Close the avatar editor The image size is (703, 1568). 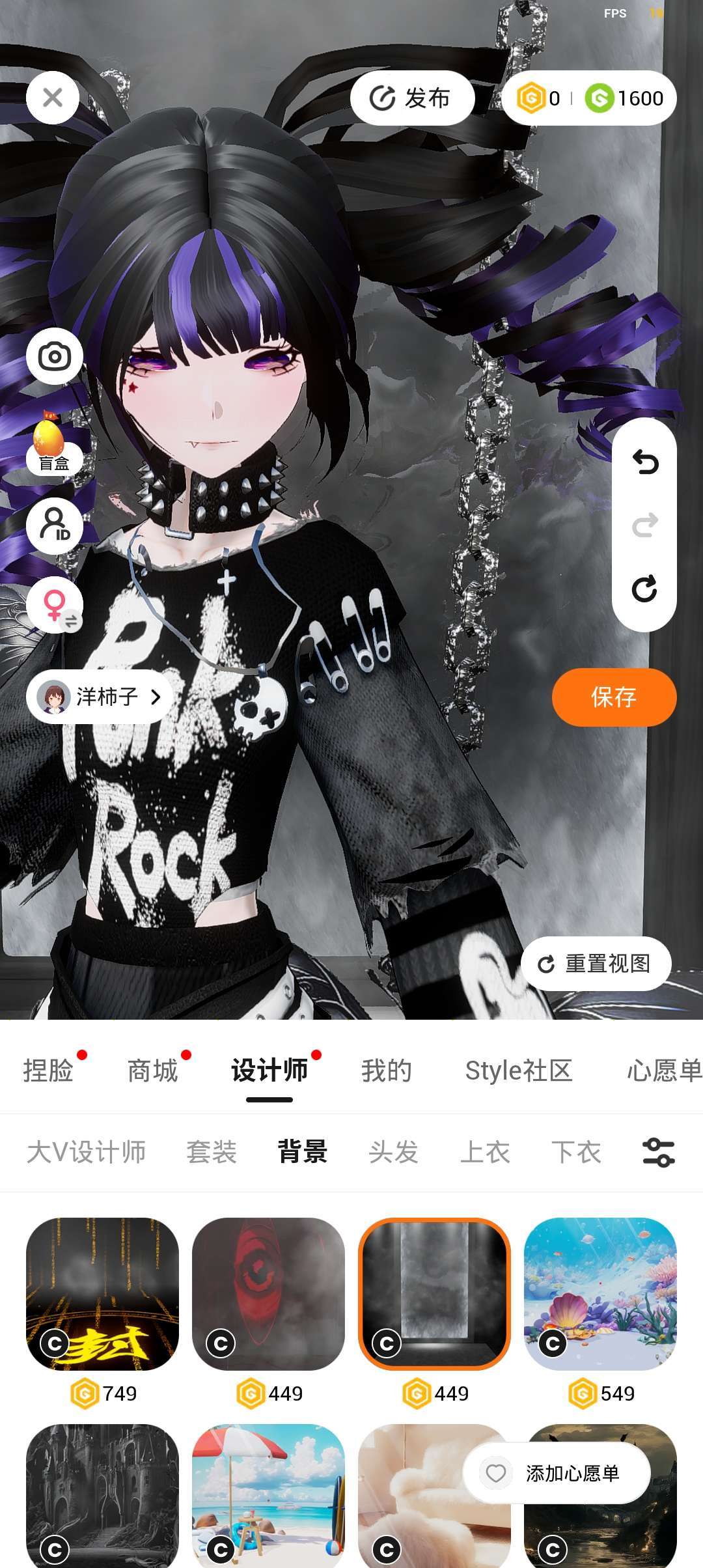tap(53, 98)
